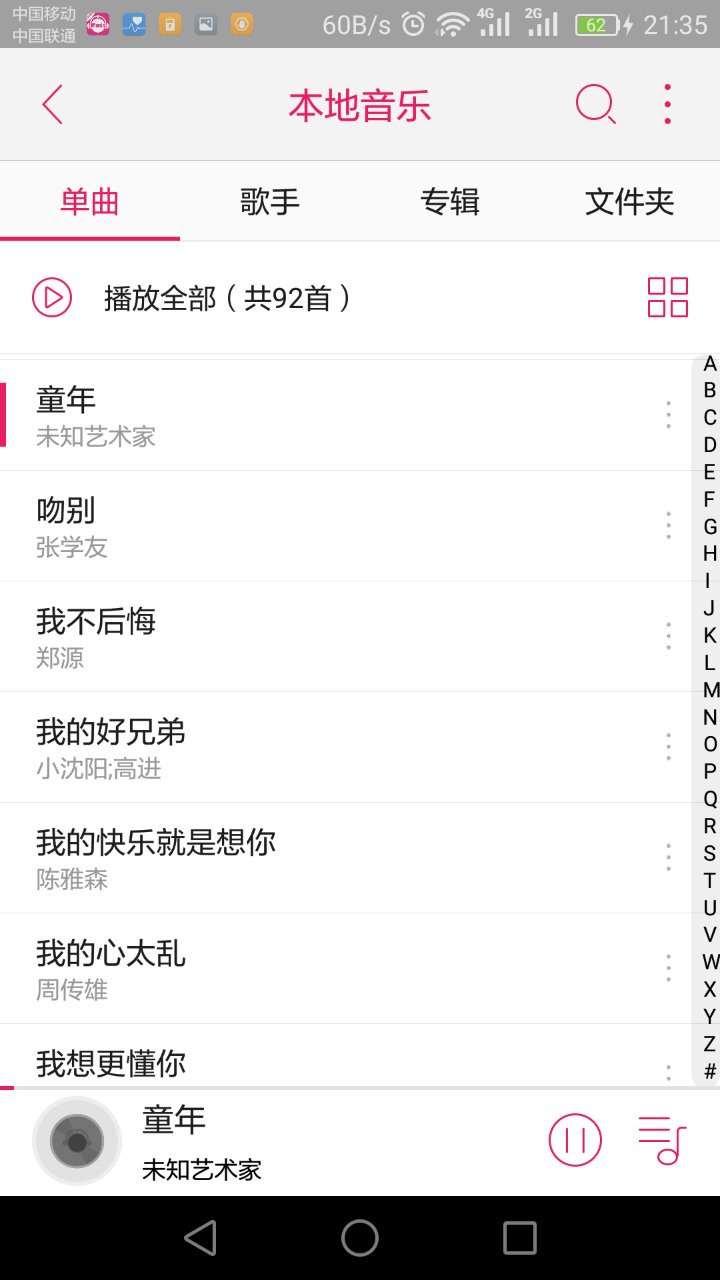Tap 播放全部 to play all 92 songs
Viewport: 720px width, 1280px height.
[x=200, y=296]
